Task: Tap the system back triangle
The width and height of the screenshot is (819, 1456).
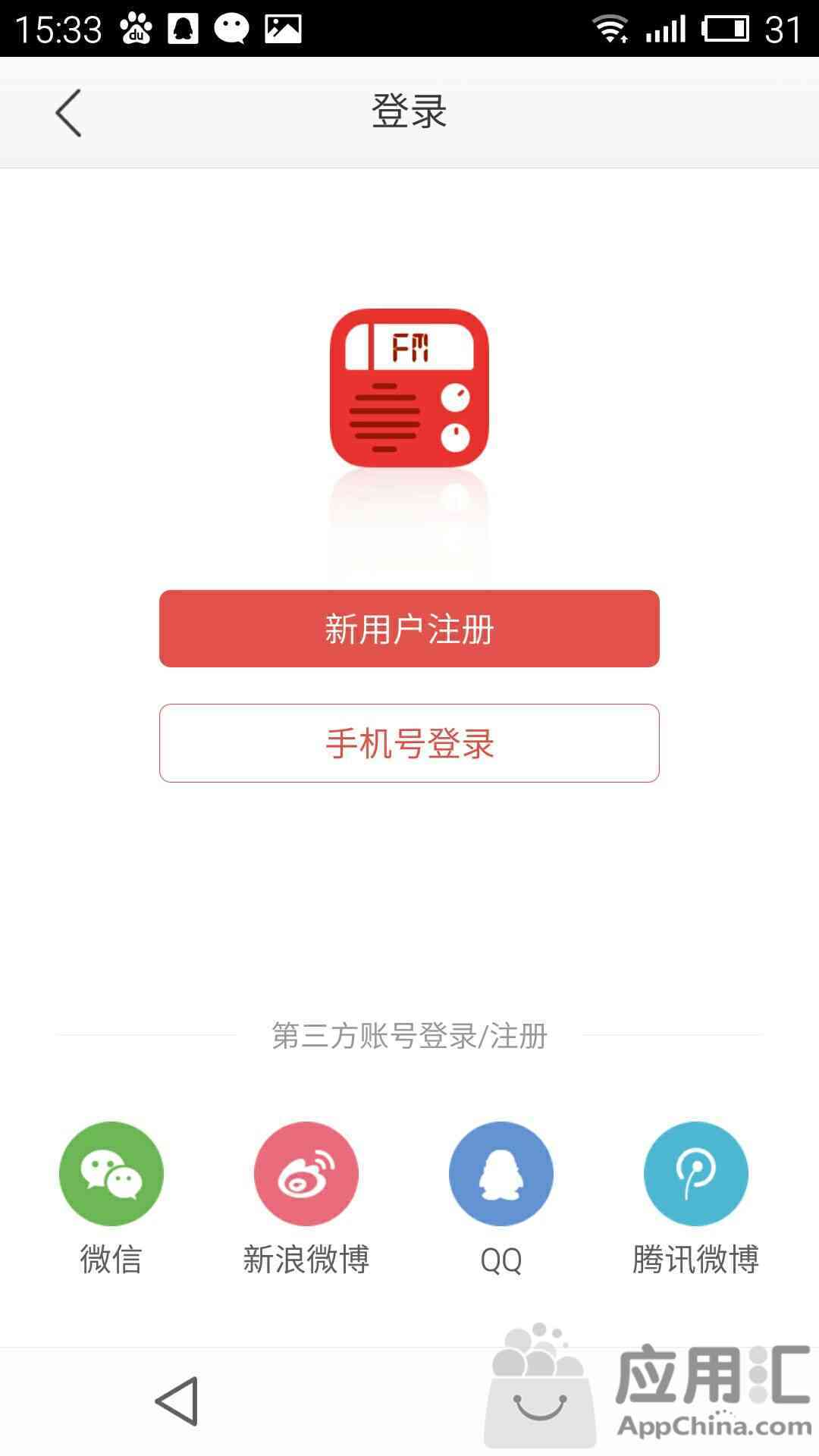Action: 177,1401
